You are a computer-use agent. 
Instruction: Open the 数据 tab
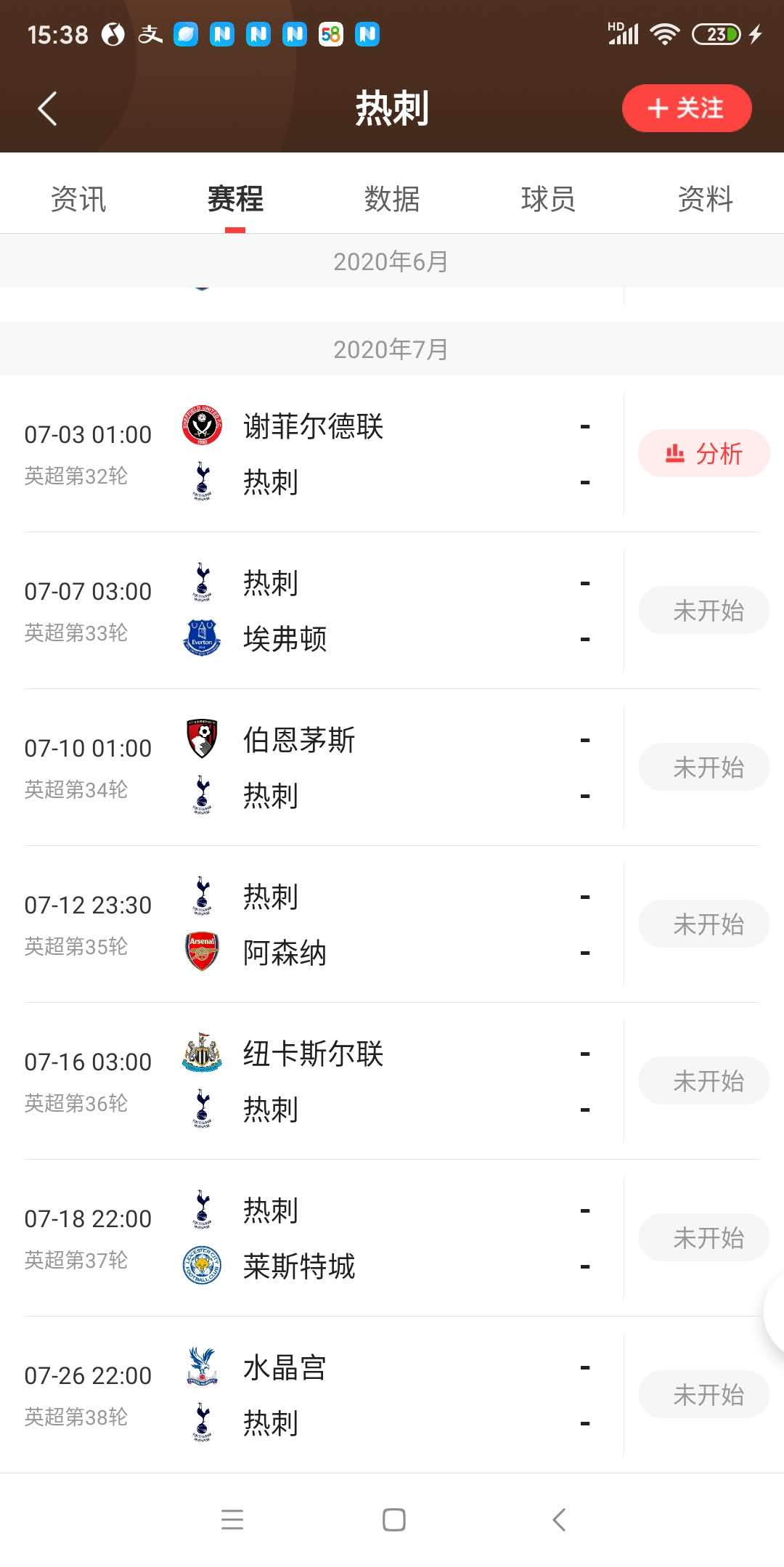[392, 199]
